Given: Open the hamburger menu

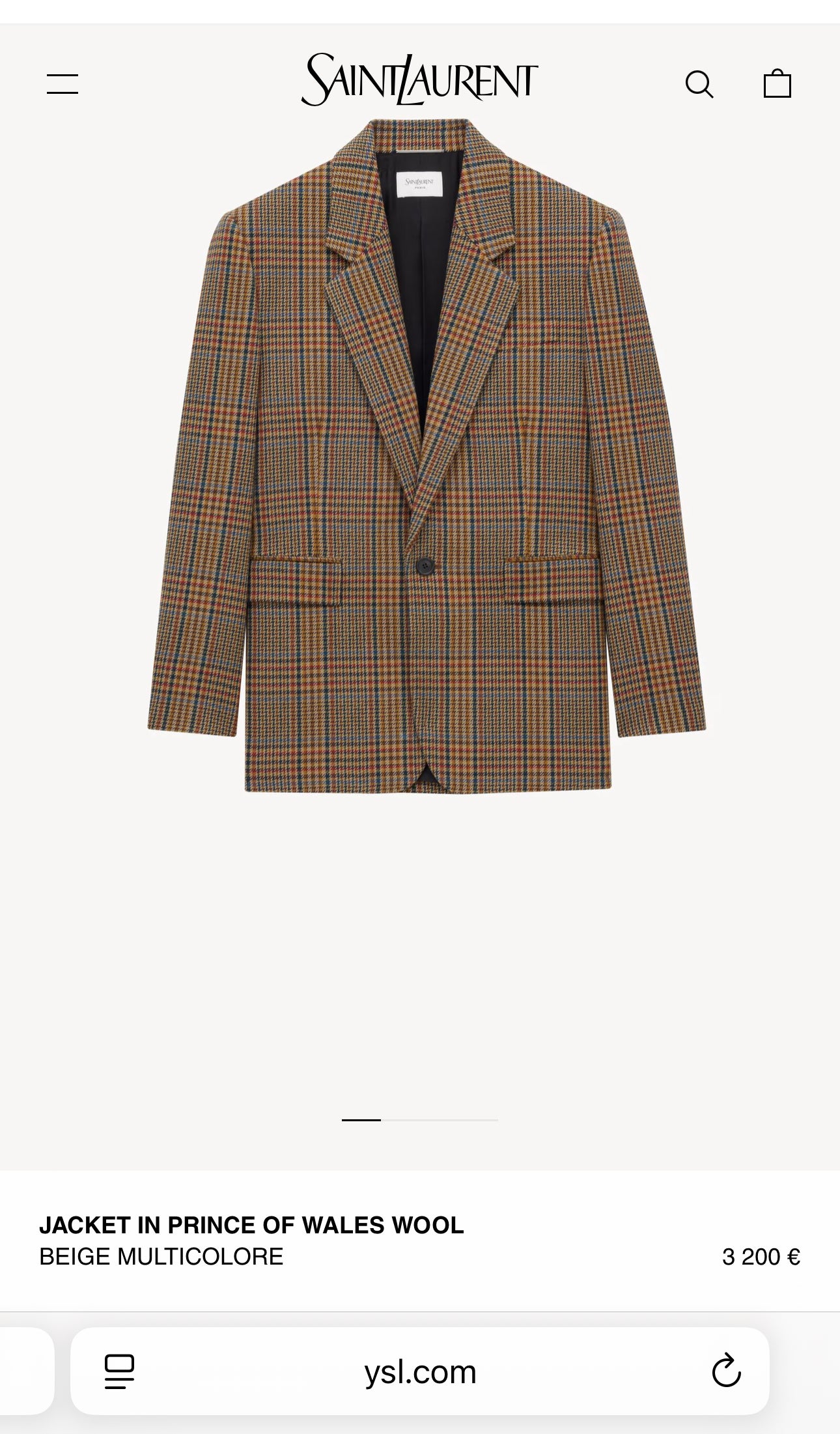Looking at the screenshot, I should point(63,84).
